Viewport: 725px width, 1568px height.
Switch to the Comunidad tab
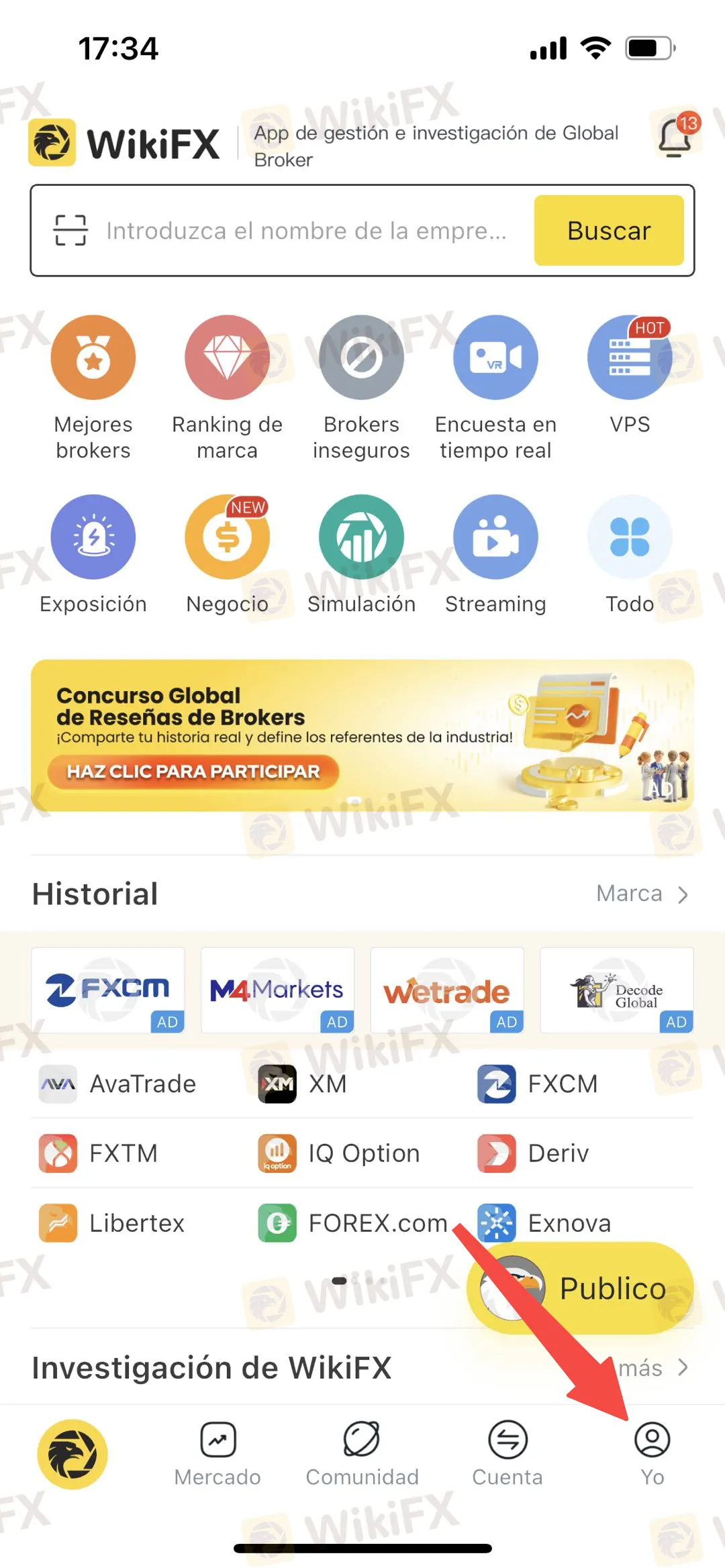pyautogui.click(x=362, y=1454)
